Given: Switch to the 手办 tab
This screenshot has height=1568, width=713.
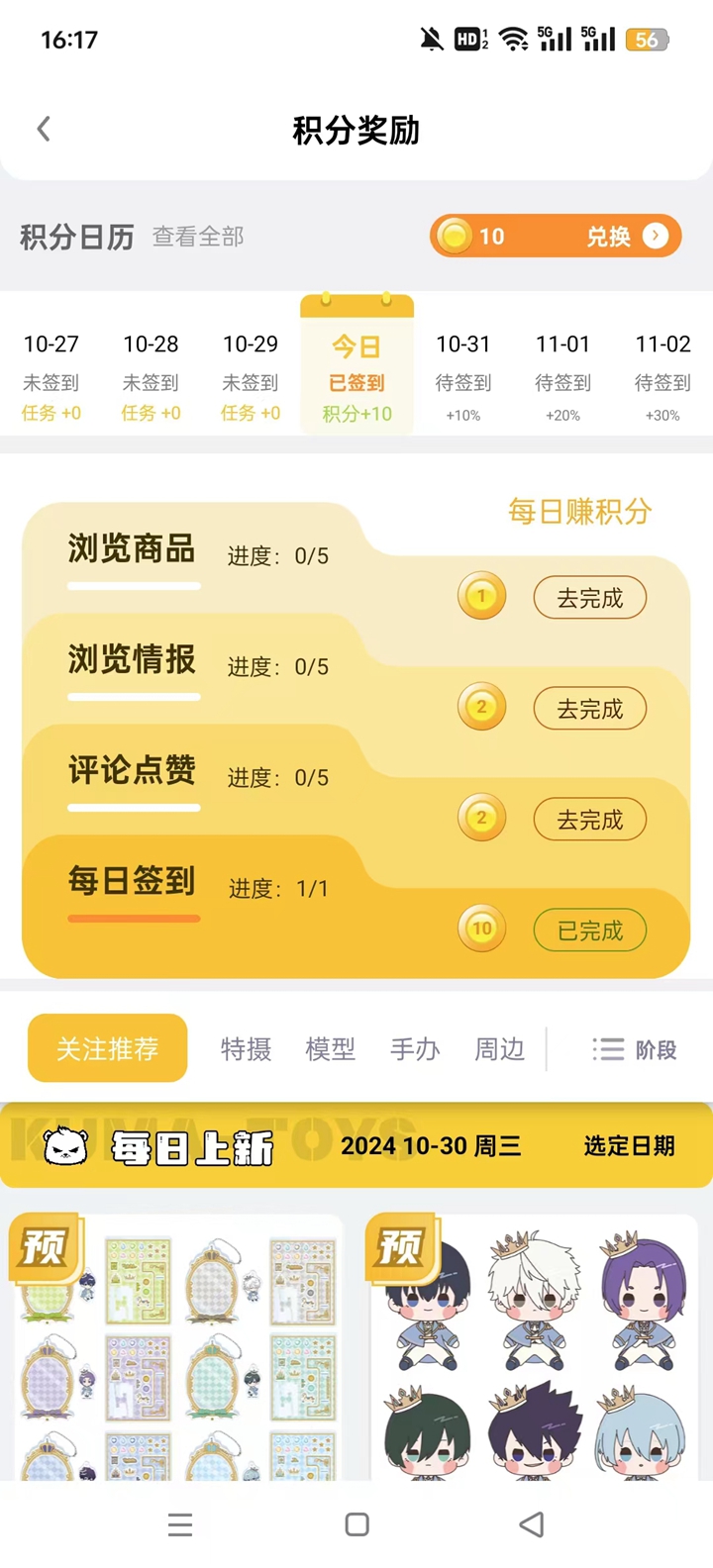Looking at the screenshot, I should coord(415,1049).
